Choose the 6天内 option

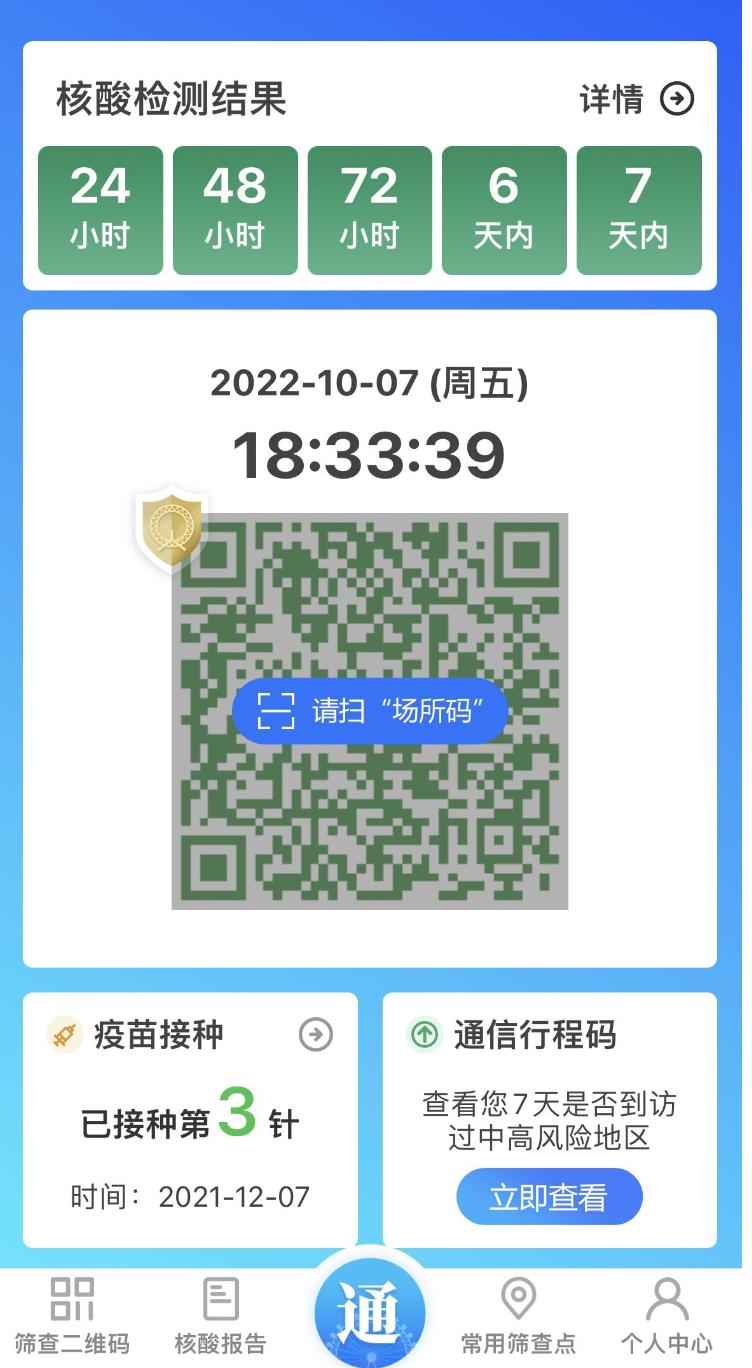coord(504,208)
